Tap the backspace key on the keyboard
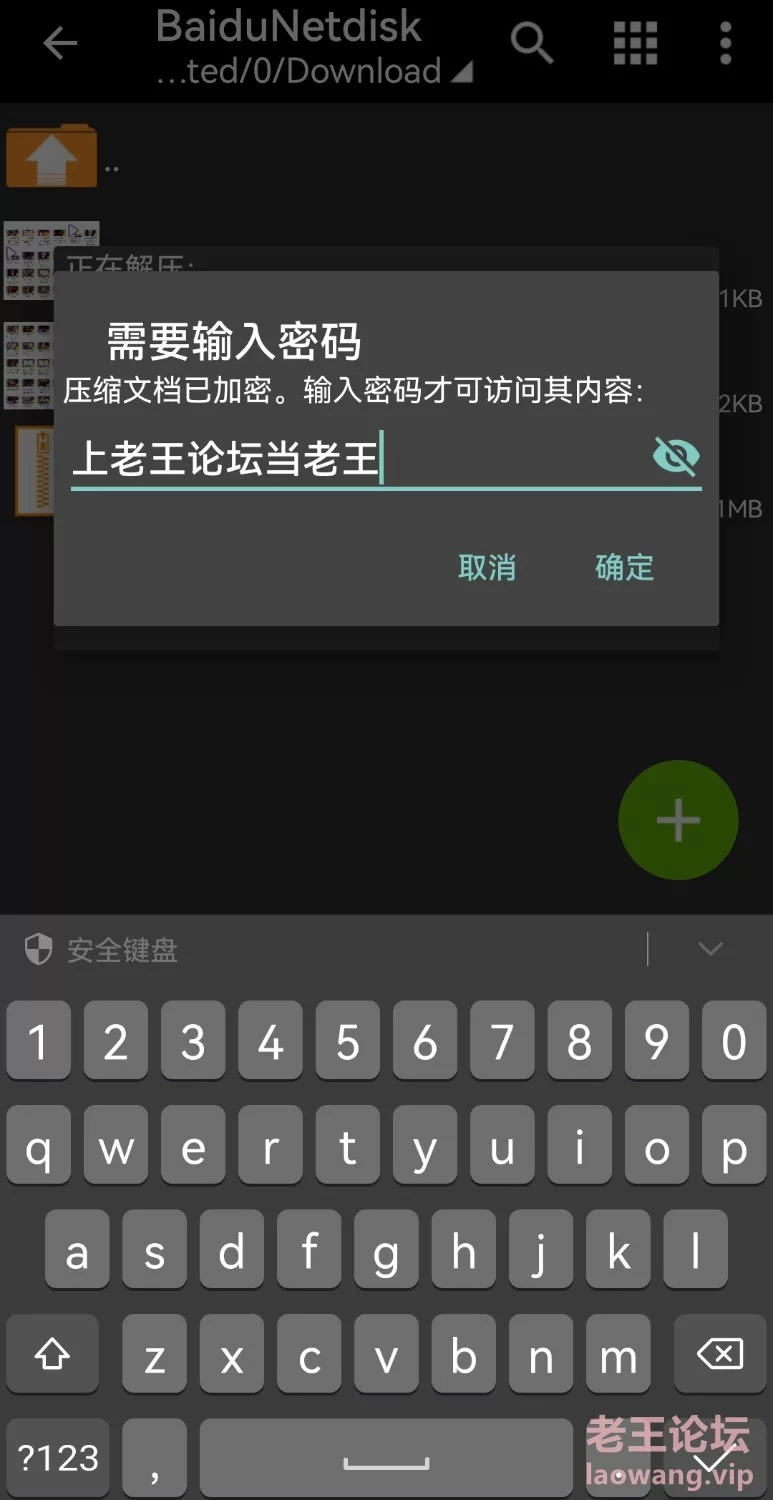The width and height of the screenshot is (773, 1500). pos(720,1355)
